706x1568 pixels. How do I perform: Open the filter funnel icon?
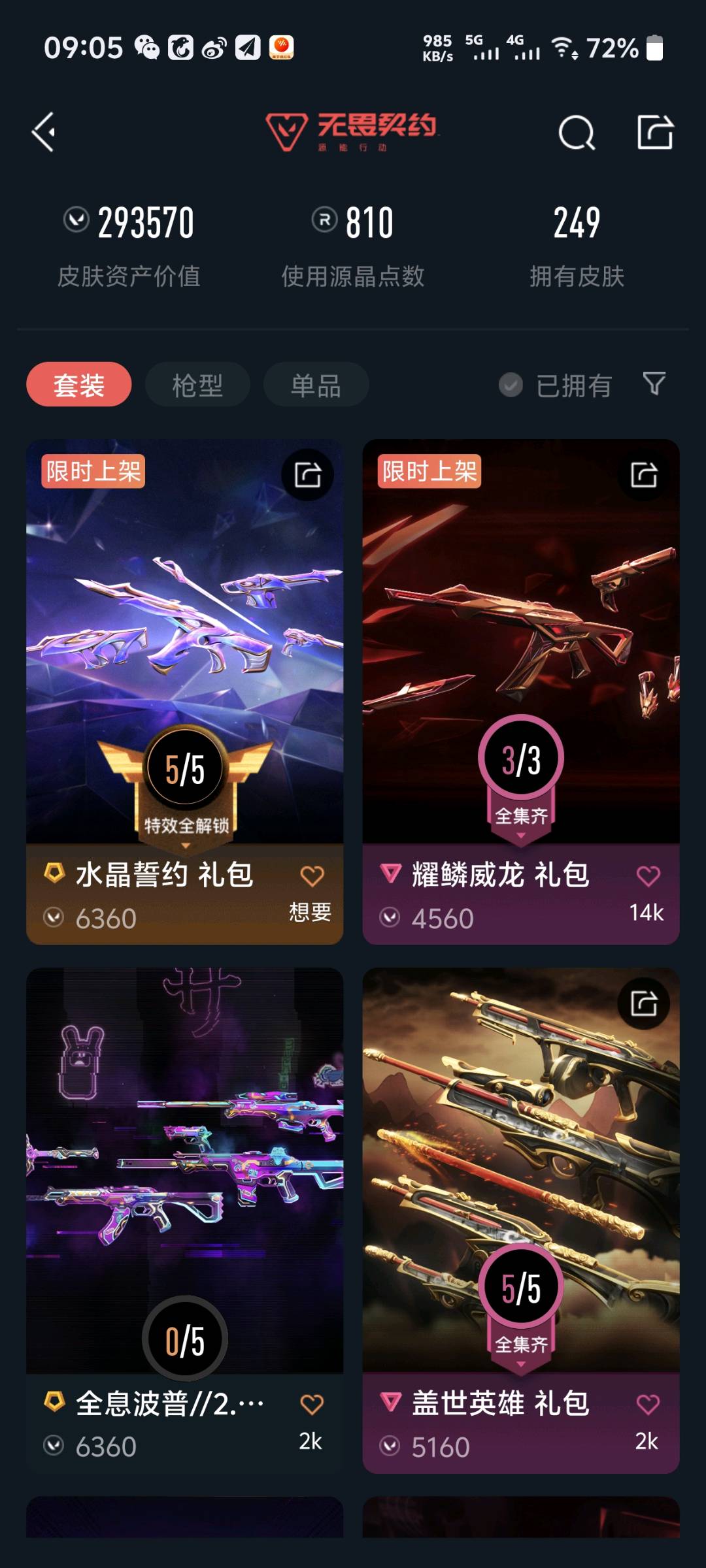pos(654,384)
